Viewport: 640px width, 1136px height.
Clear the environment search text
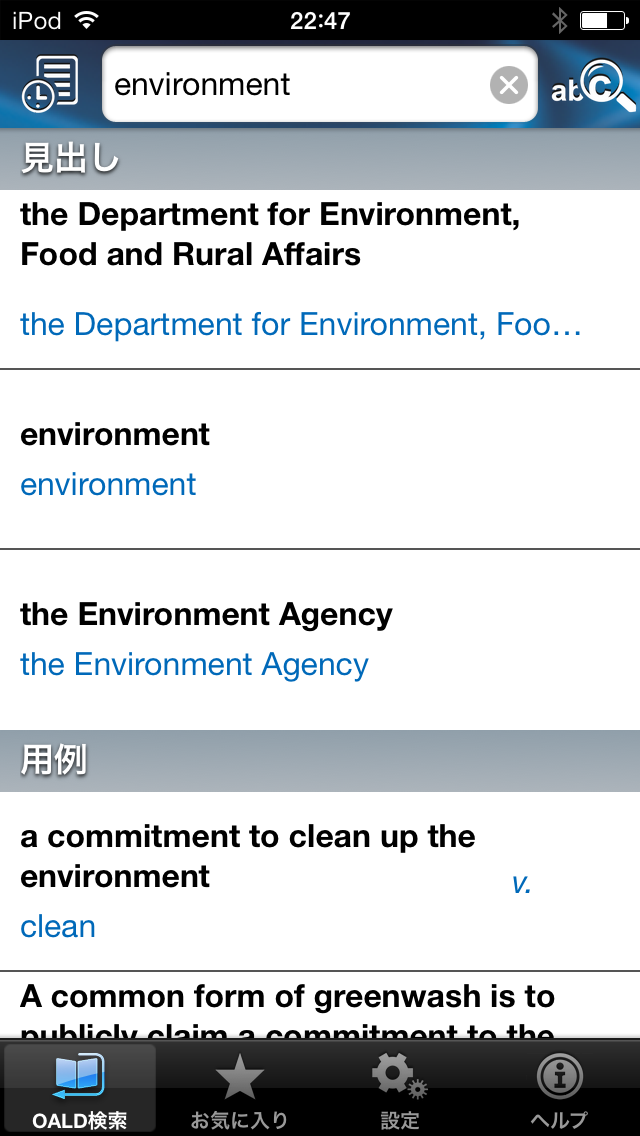509,85
